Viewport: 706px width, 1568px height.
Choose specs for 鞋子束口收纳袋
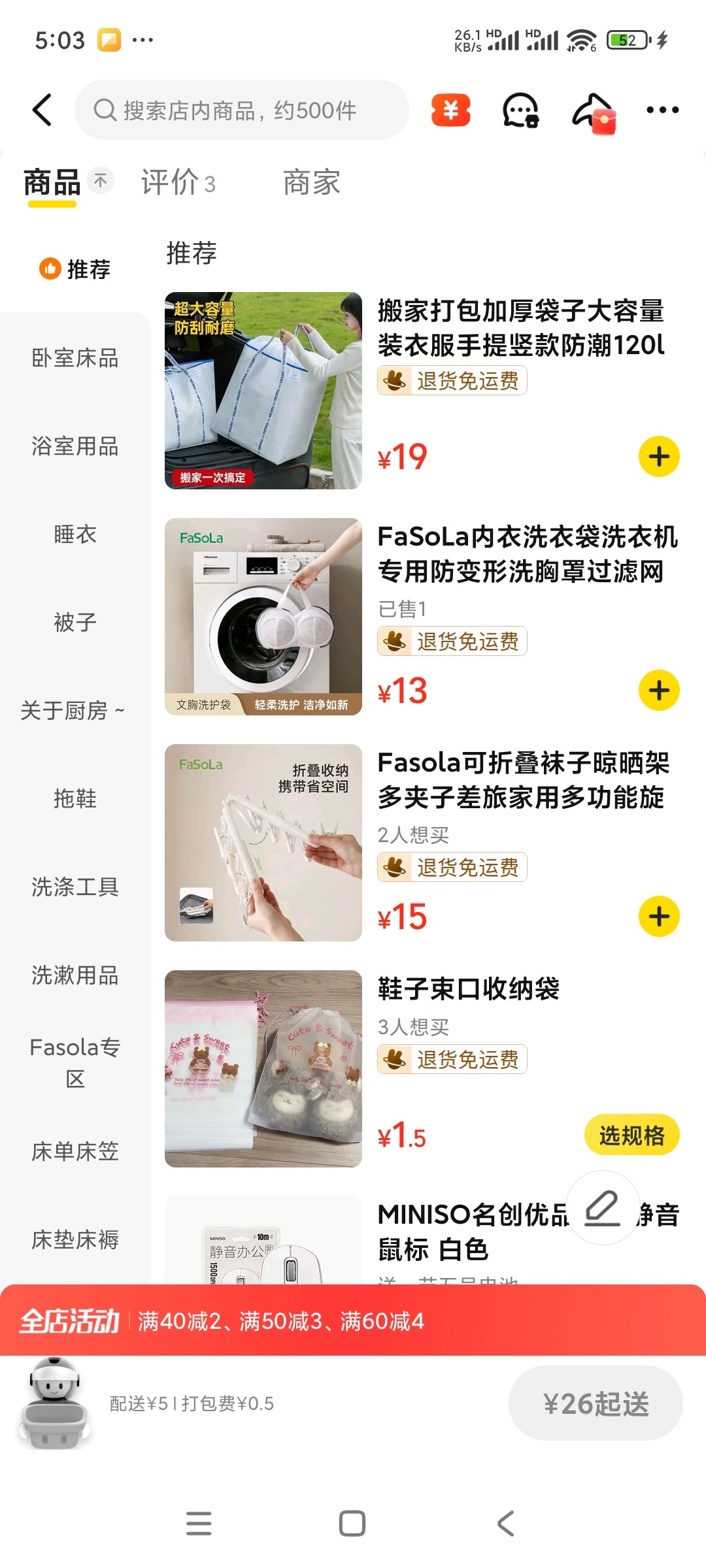631,1135
